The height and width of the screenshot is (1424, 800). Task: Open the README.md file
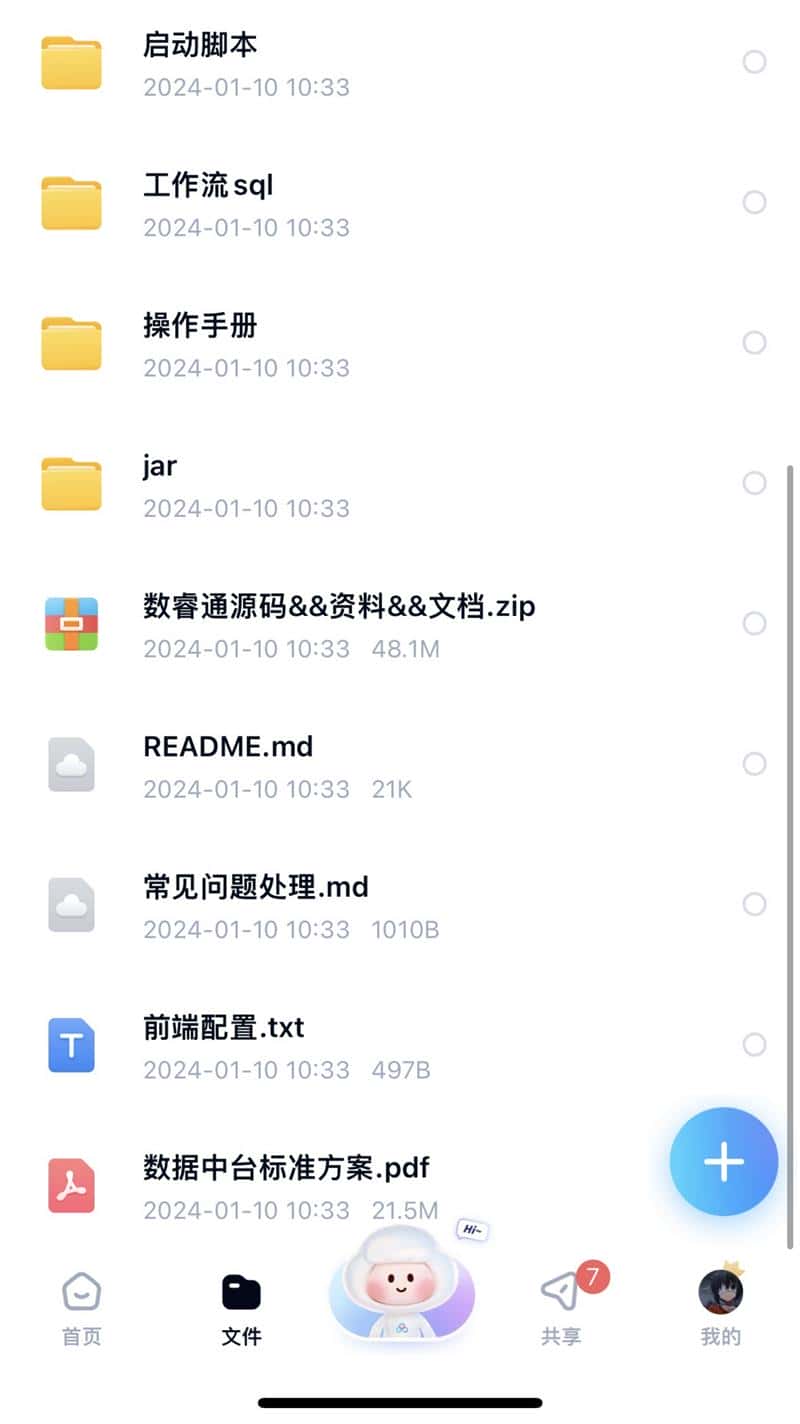tap(228, 747)
